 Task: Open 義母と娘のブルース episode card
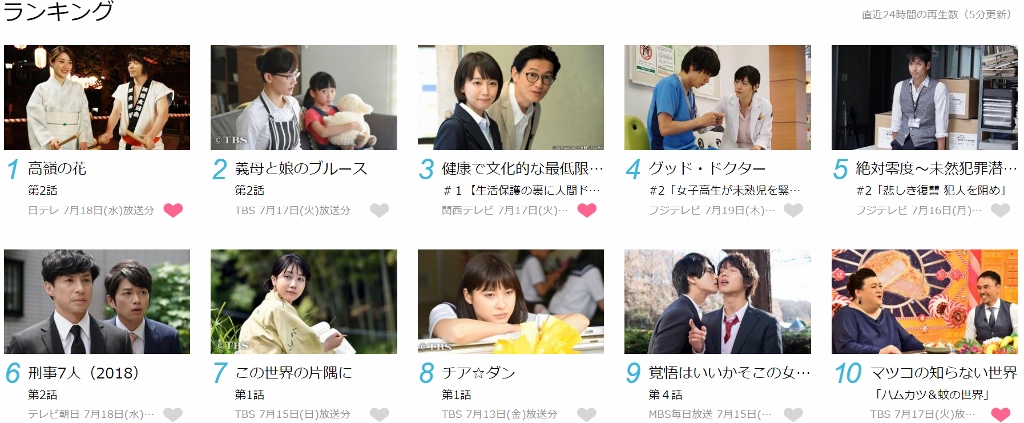pos(303,97)
